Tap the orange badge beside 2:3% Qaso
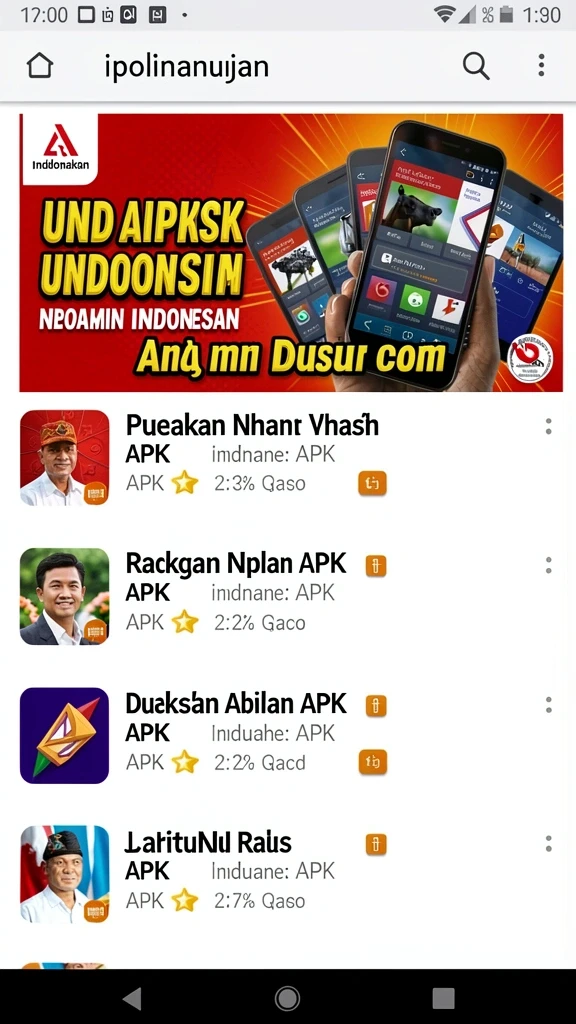 coord(372,483)
